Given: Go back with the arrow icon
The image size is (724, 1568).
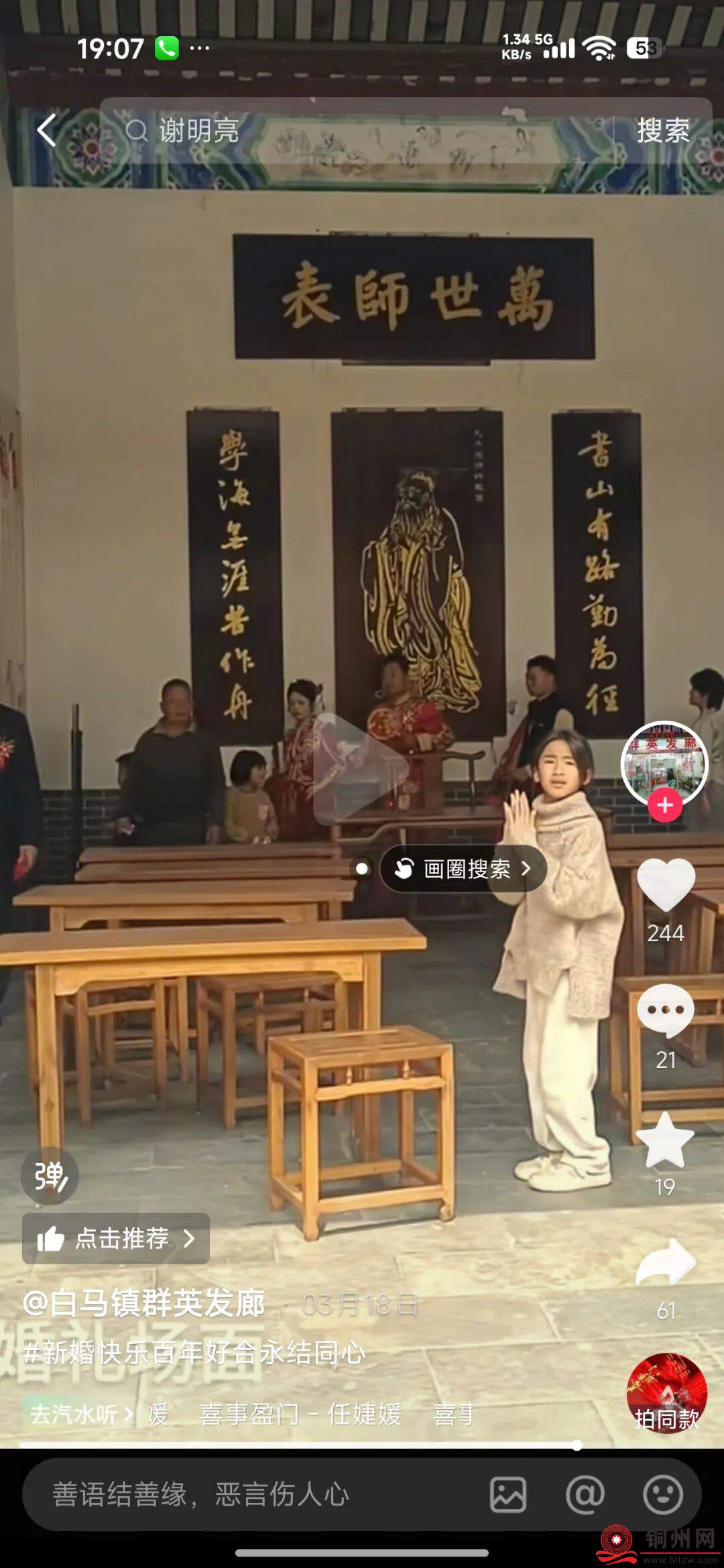Looking at the screenshot, I should pyautogui.click(x=46, y=130).
